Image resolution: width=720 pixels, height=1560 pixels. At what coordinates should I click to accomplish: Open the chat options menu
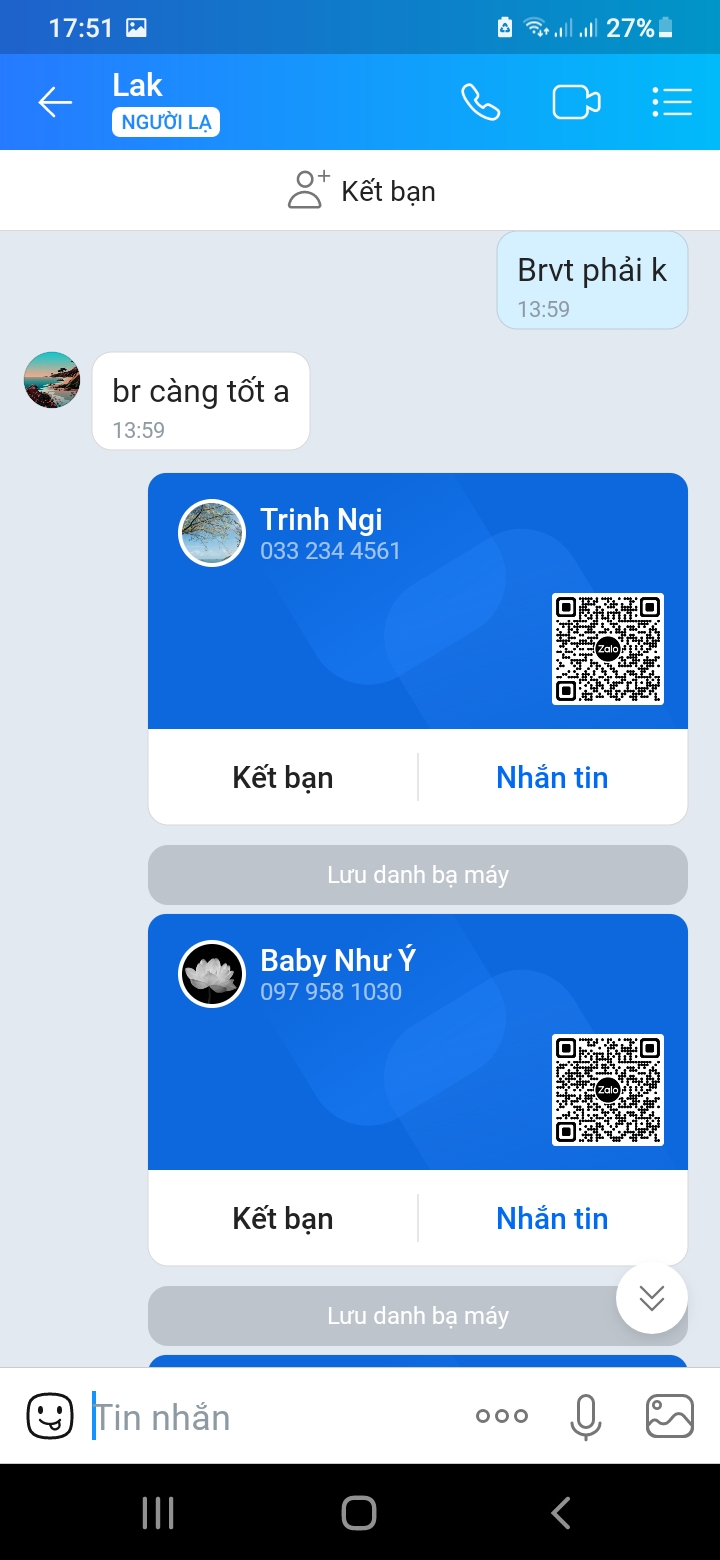[671, 102]
